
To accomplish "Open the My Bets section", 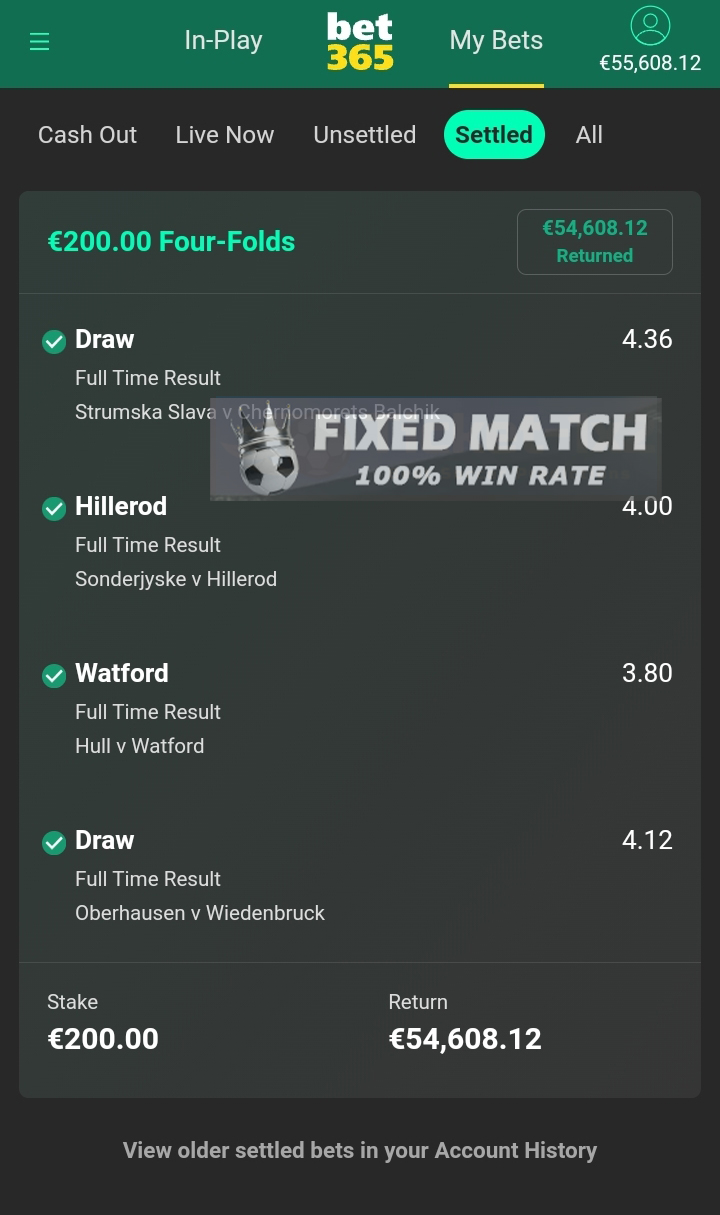I will (x=496, y=40).
